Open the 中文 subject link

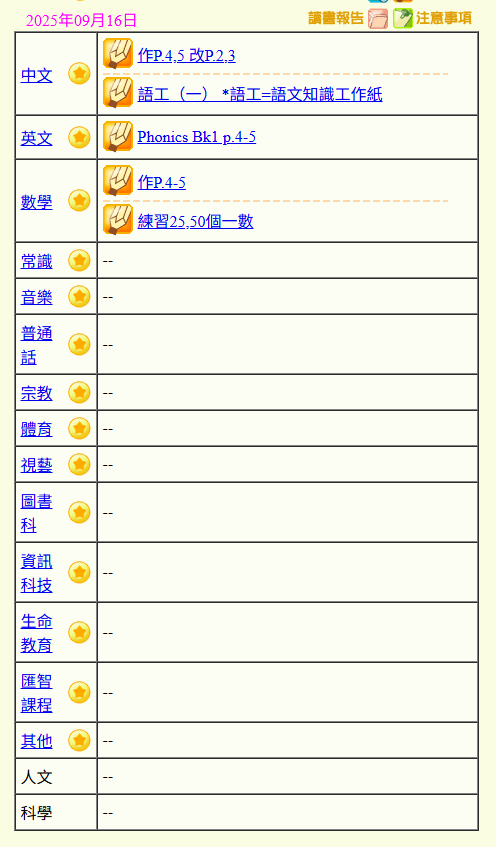(37, 76)
